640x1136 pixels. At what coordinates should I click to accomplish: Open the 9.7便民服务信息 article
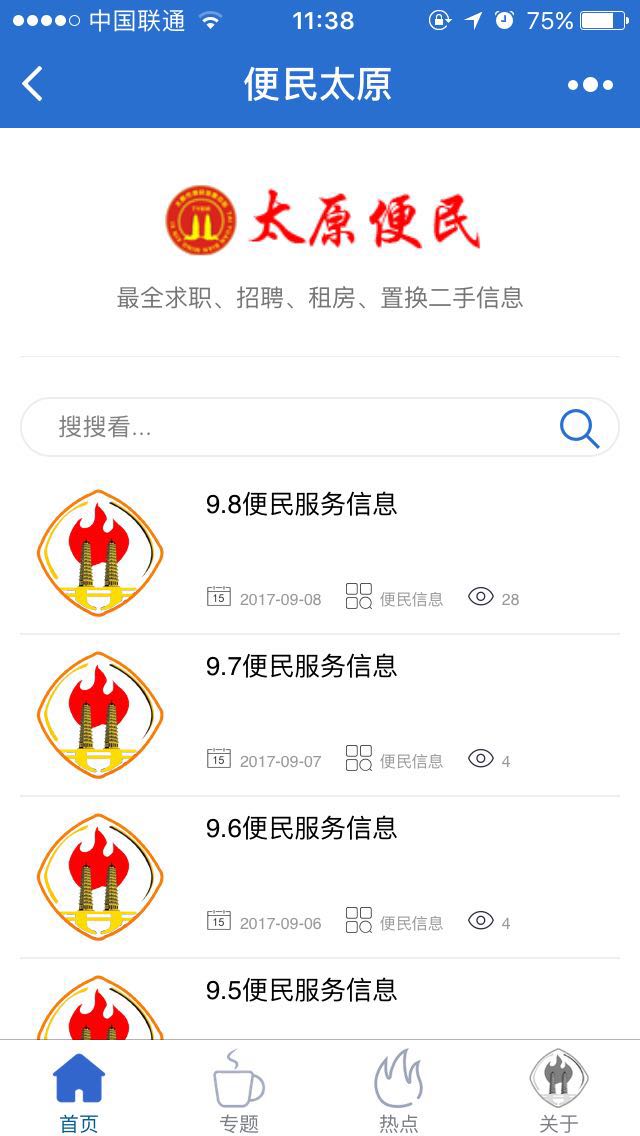302,667
